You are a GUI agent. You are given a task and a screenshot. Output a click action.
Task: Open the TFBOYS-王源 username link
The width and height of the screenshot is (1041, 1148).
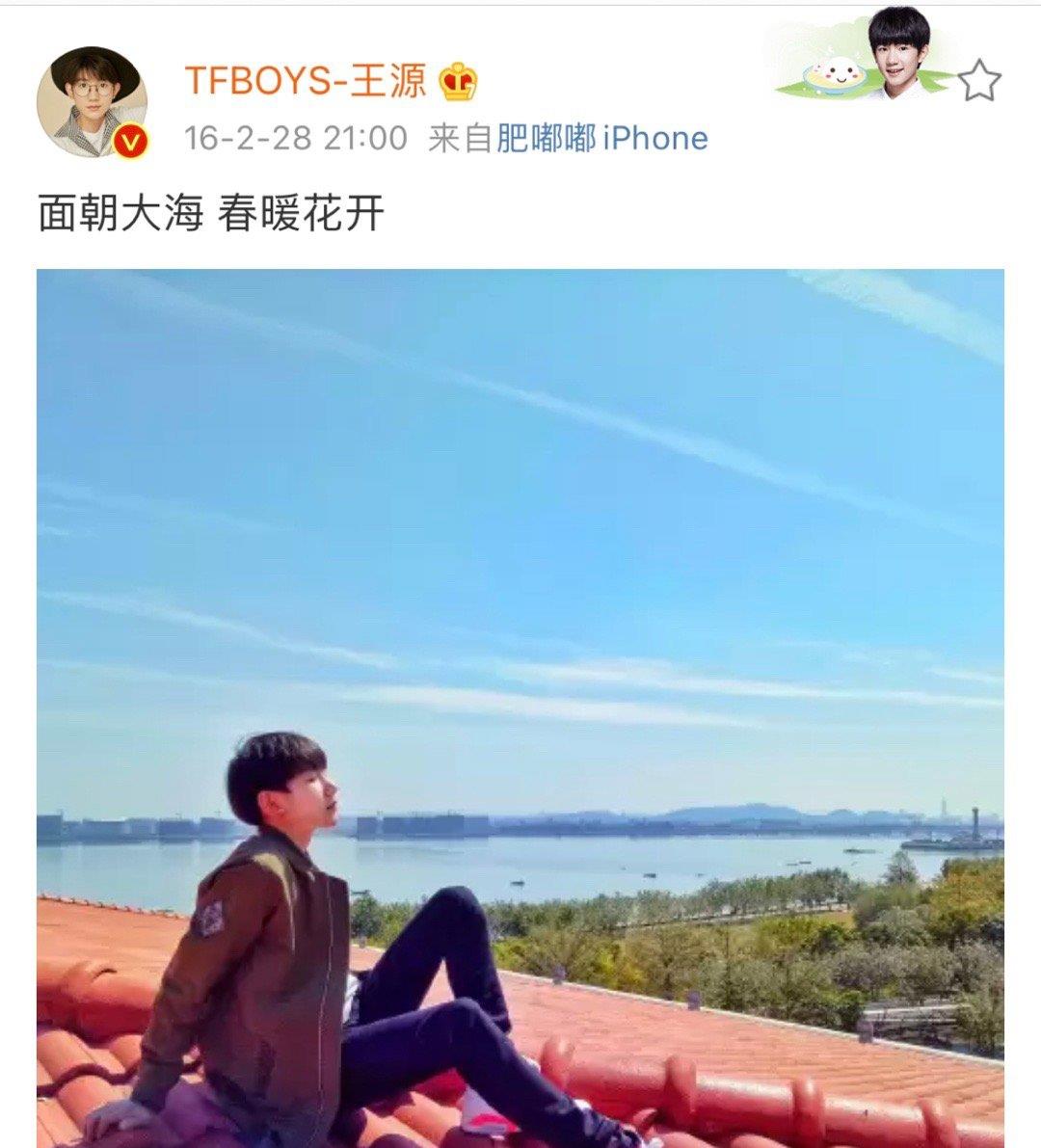(305, 81)
